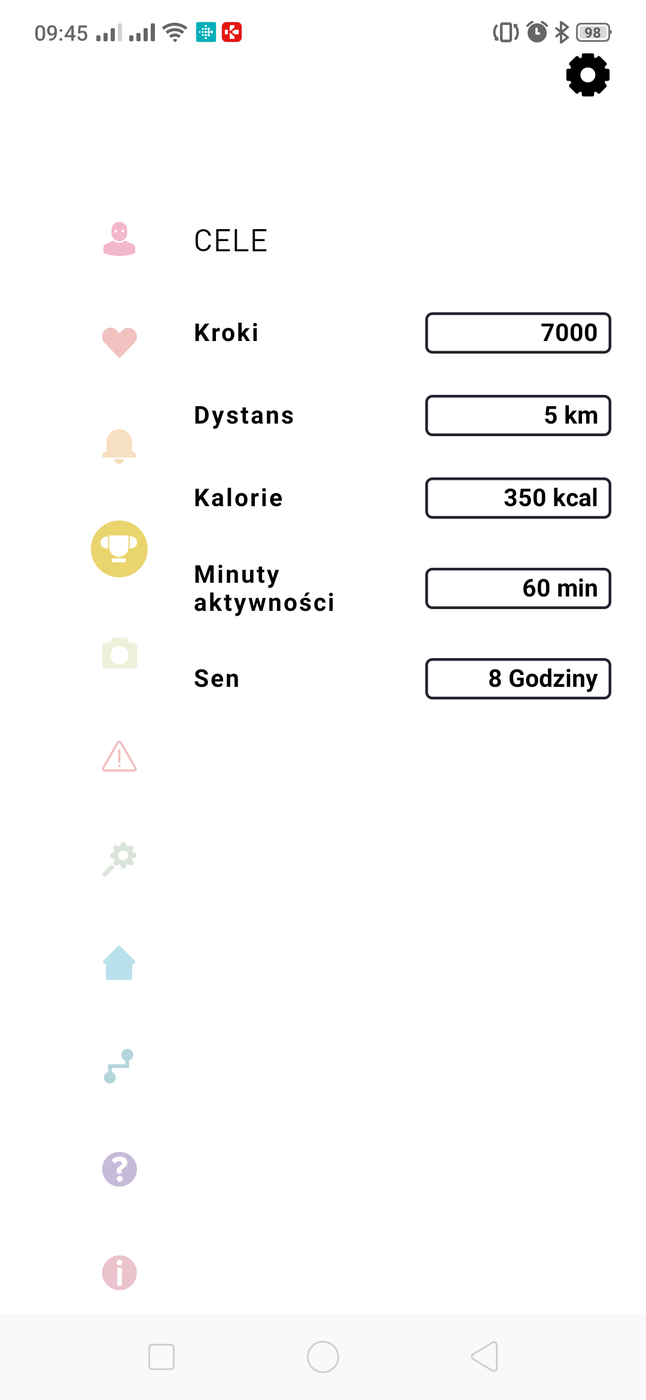Switch to the blue house section
This screenshot has width=646, height=1400.
coord(119,963)
